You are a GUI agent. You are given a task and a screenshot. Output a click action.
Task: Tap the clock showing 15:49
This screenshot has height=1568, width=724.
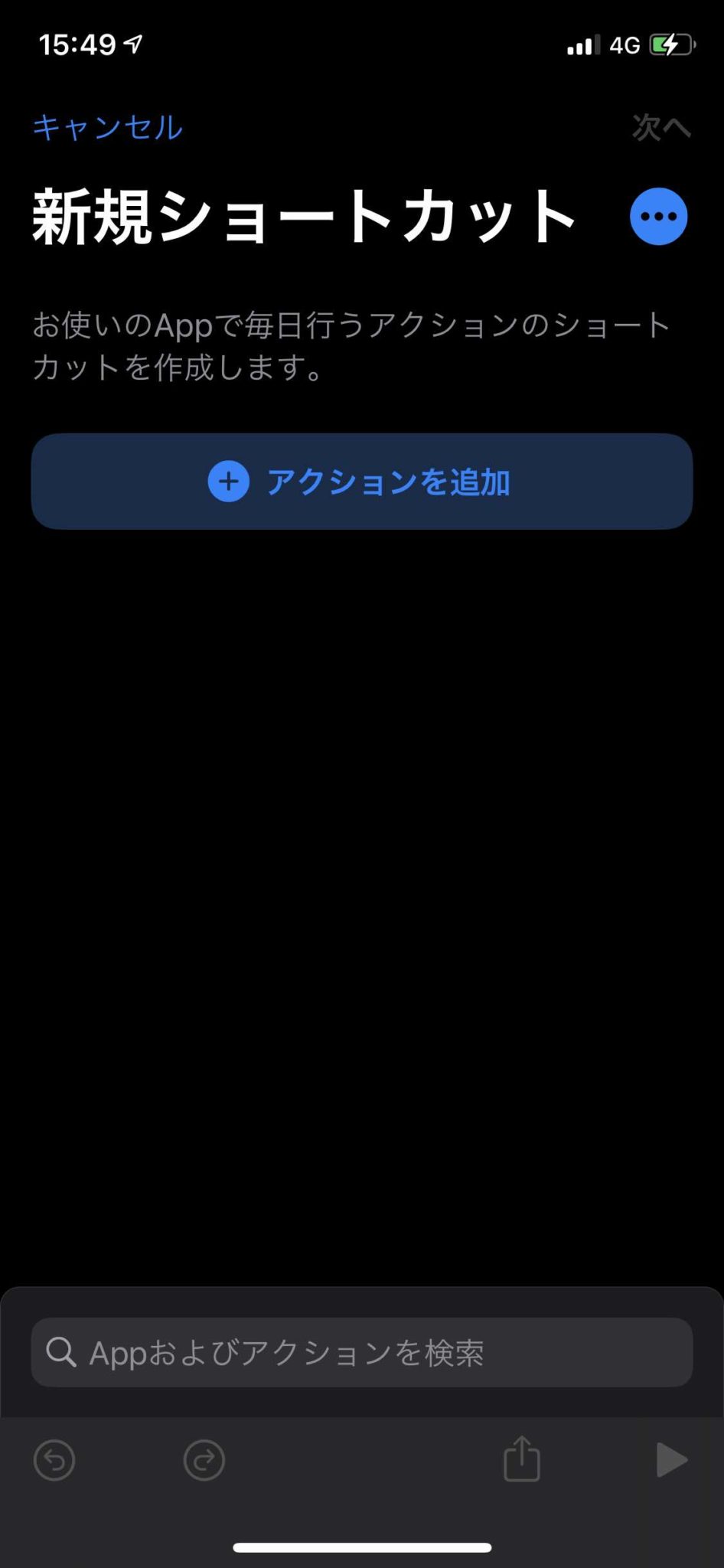(77, 44)
